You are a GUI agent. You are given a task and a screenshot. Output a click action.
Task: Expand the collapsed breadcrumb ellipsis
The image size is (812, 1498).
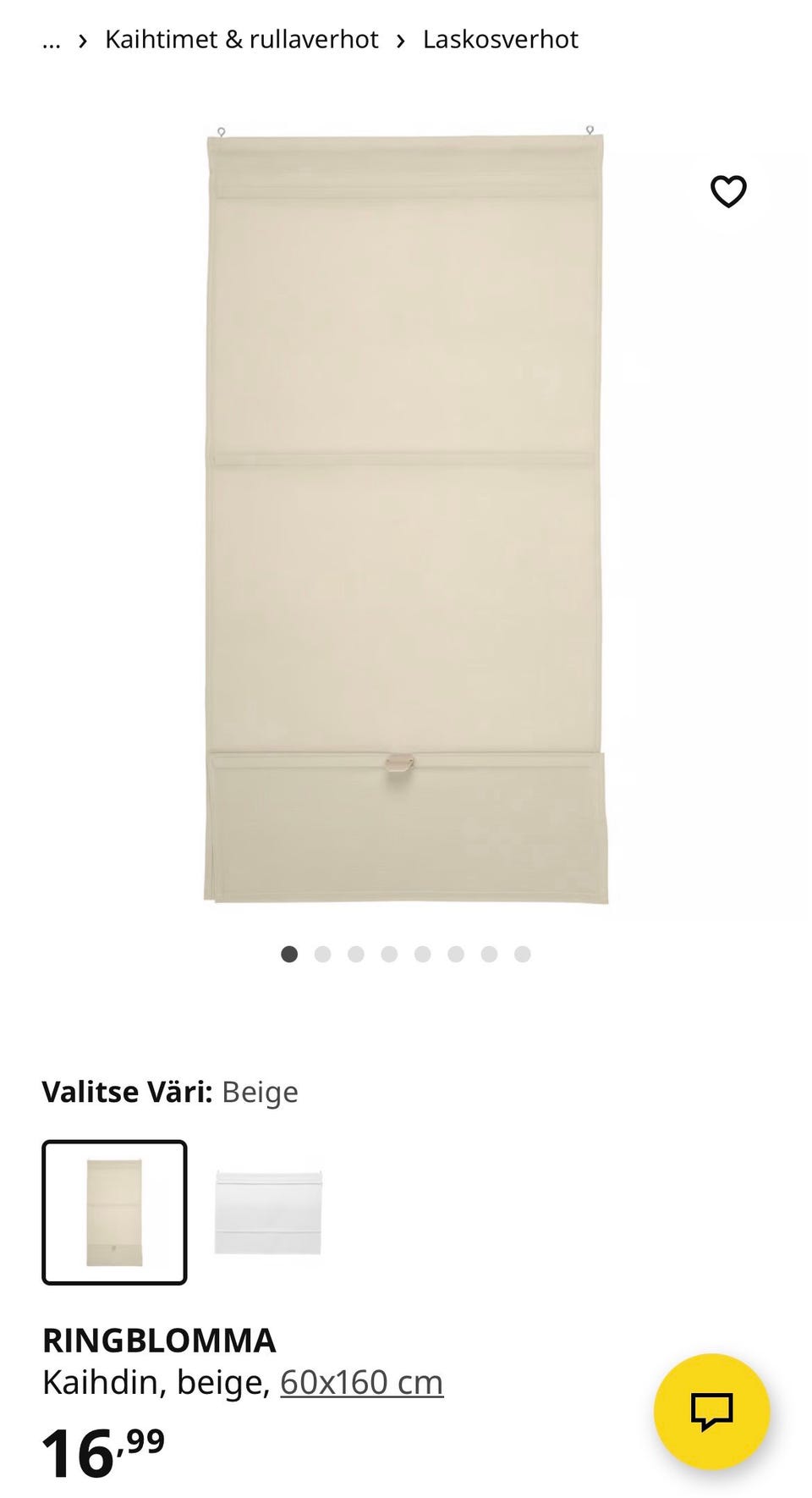(52, 40)
